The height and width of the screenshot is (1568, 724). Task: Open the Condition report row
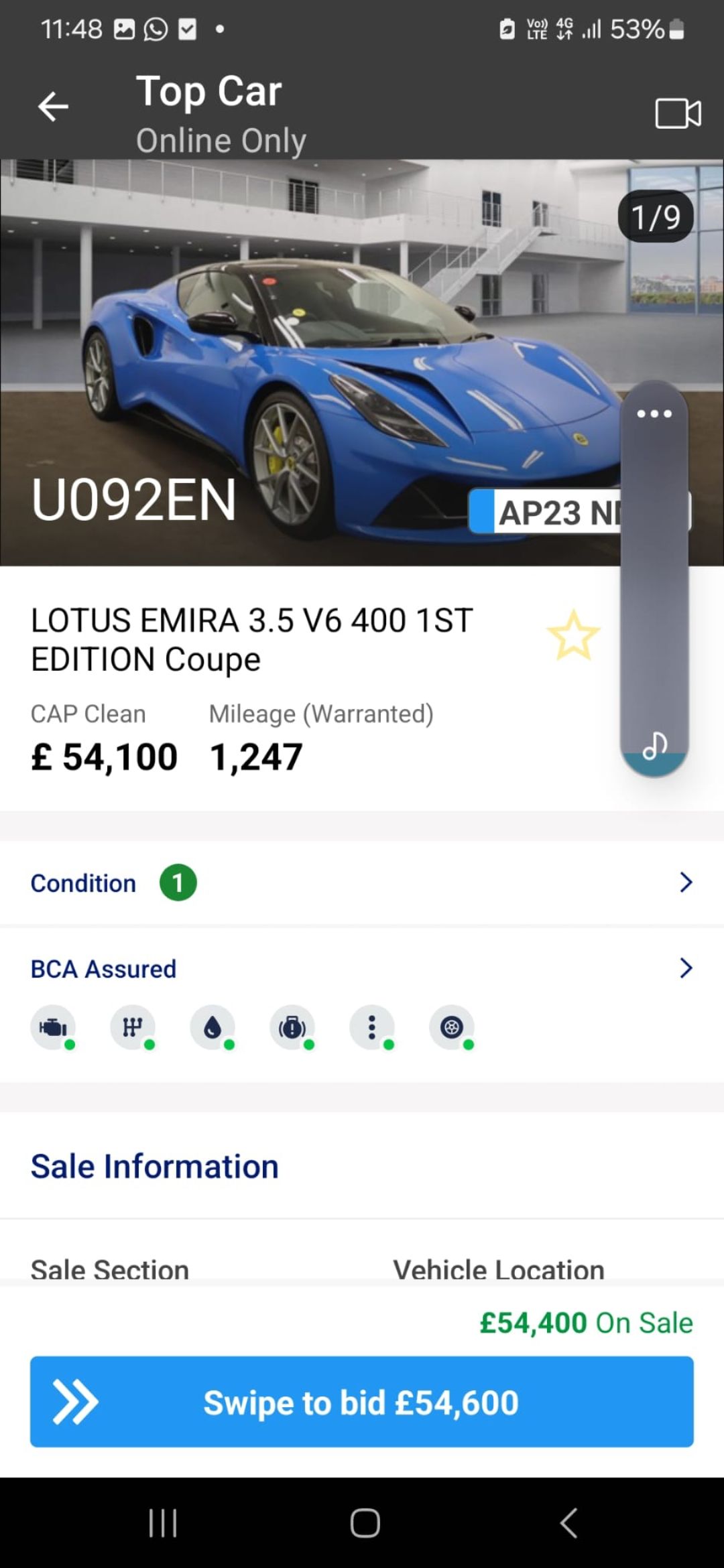point(361,883)
